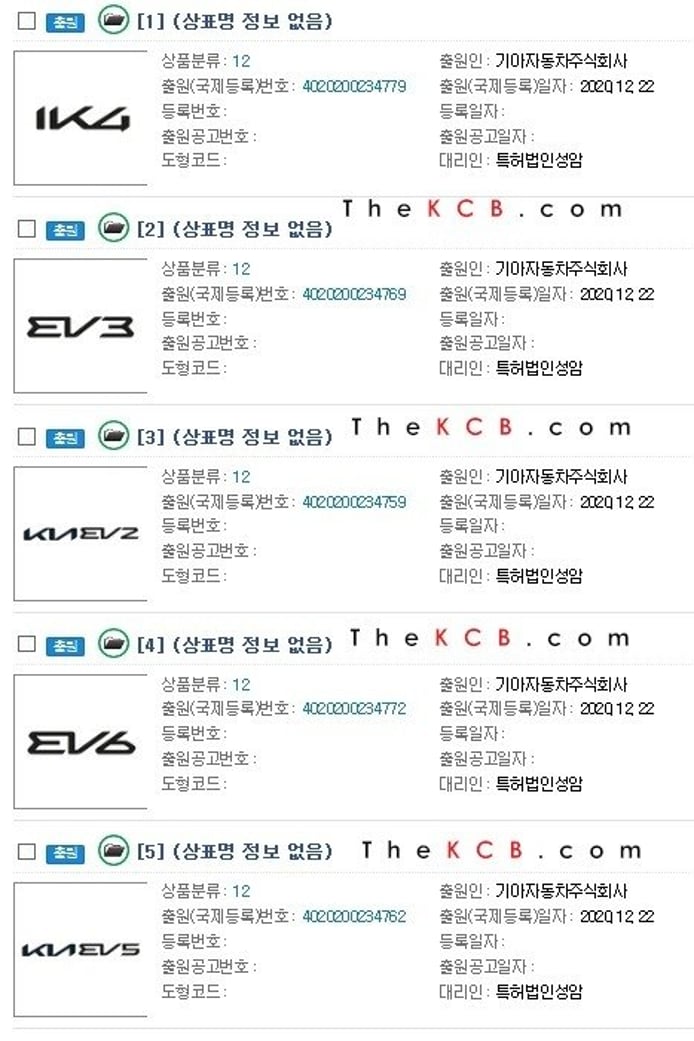Open application number 4020200234769

point(354,294)
